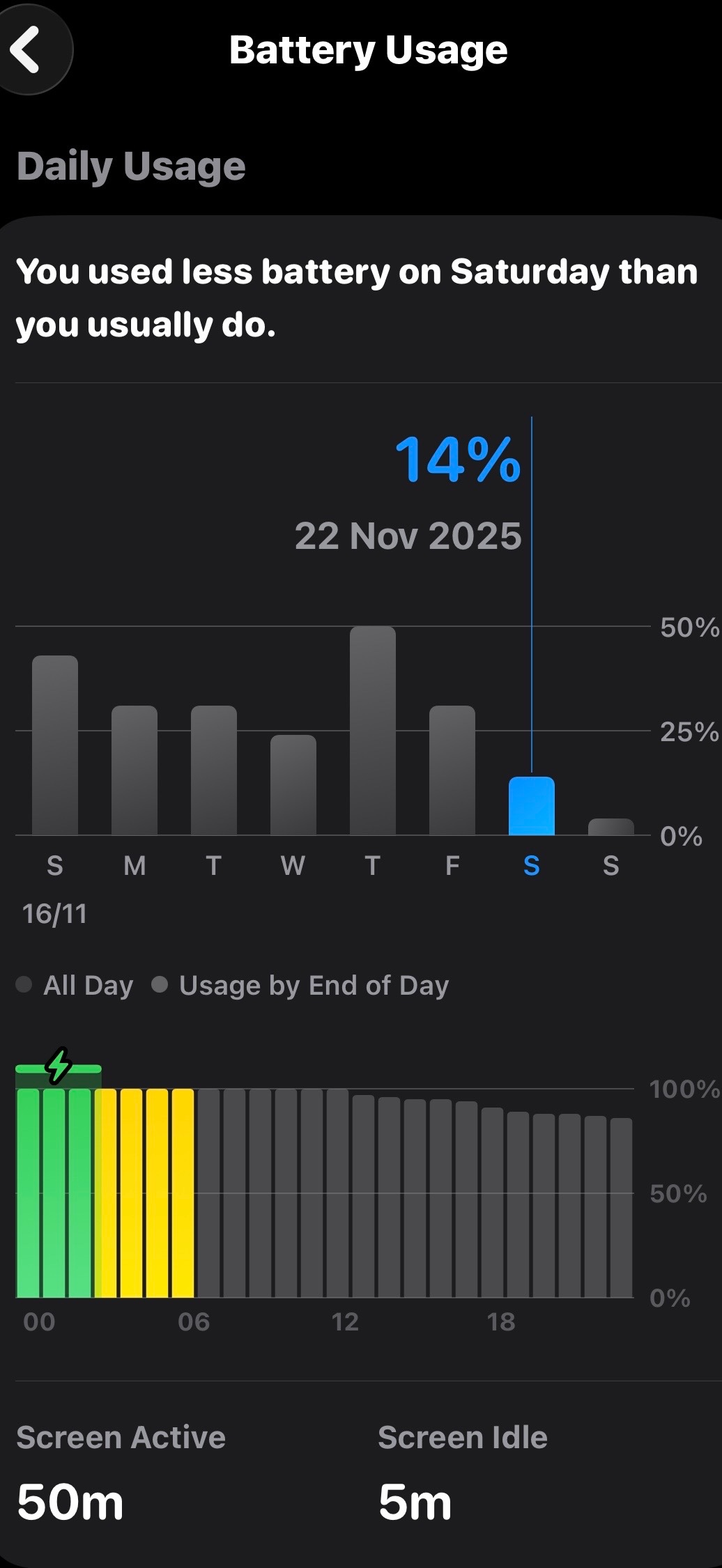Select Tuesday's daily usage bar

pyautogui.click(x=214, y=770)
